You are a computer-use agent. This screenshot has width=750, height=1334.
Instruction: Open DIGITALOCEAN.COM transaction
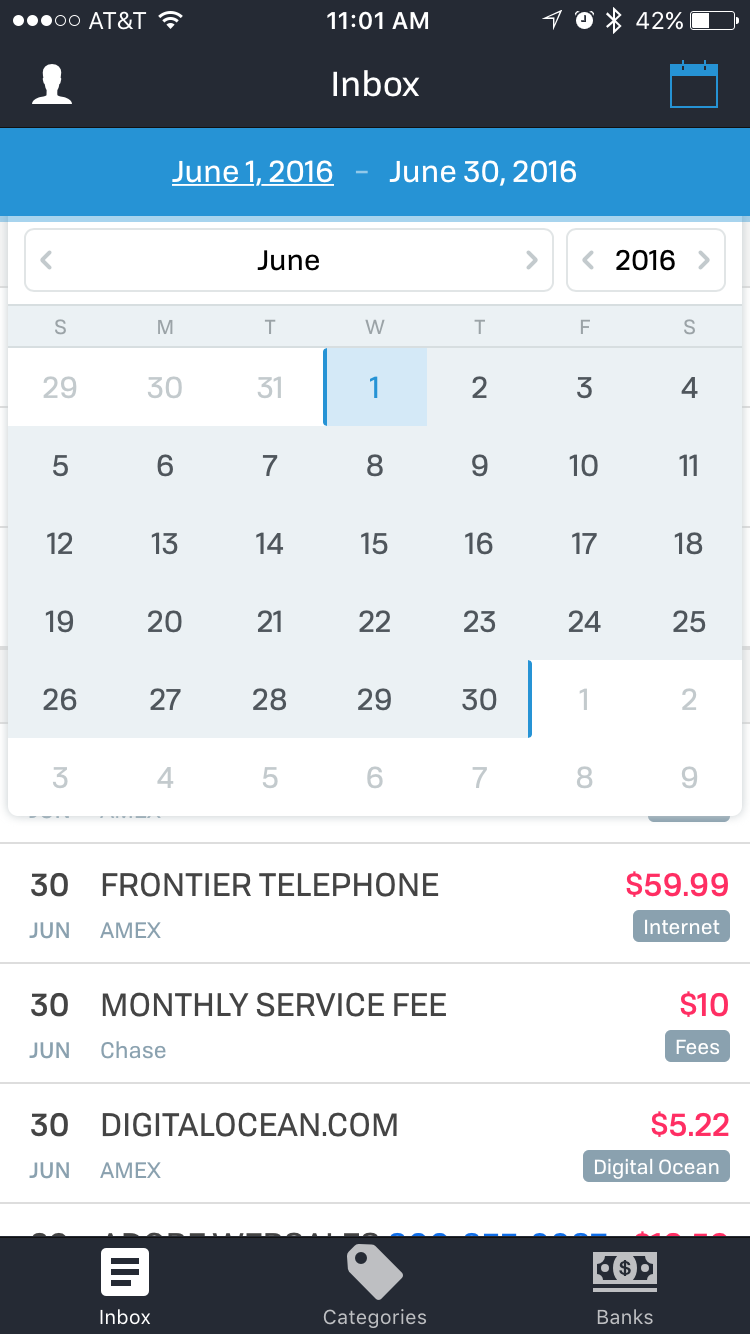pyautogui.click(x=375, y=1144)
